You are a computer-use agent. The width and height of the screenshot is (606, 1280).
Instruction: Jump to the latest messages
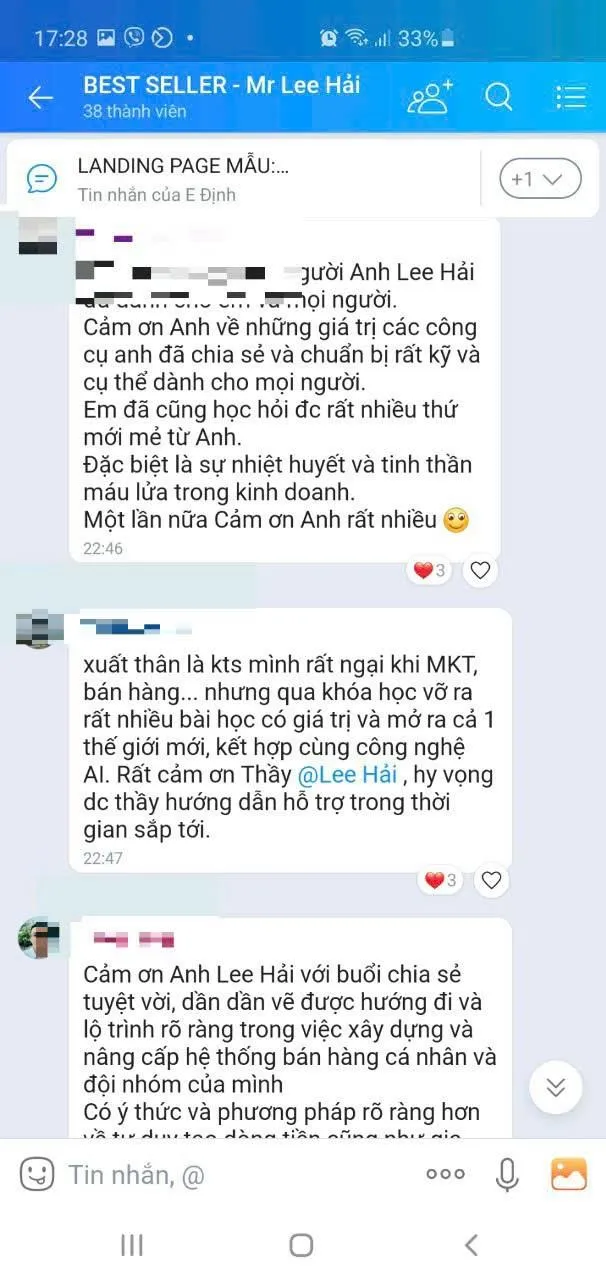[x=556, y=1088]
